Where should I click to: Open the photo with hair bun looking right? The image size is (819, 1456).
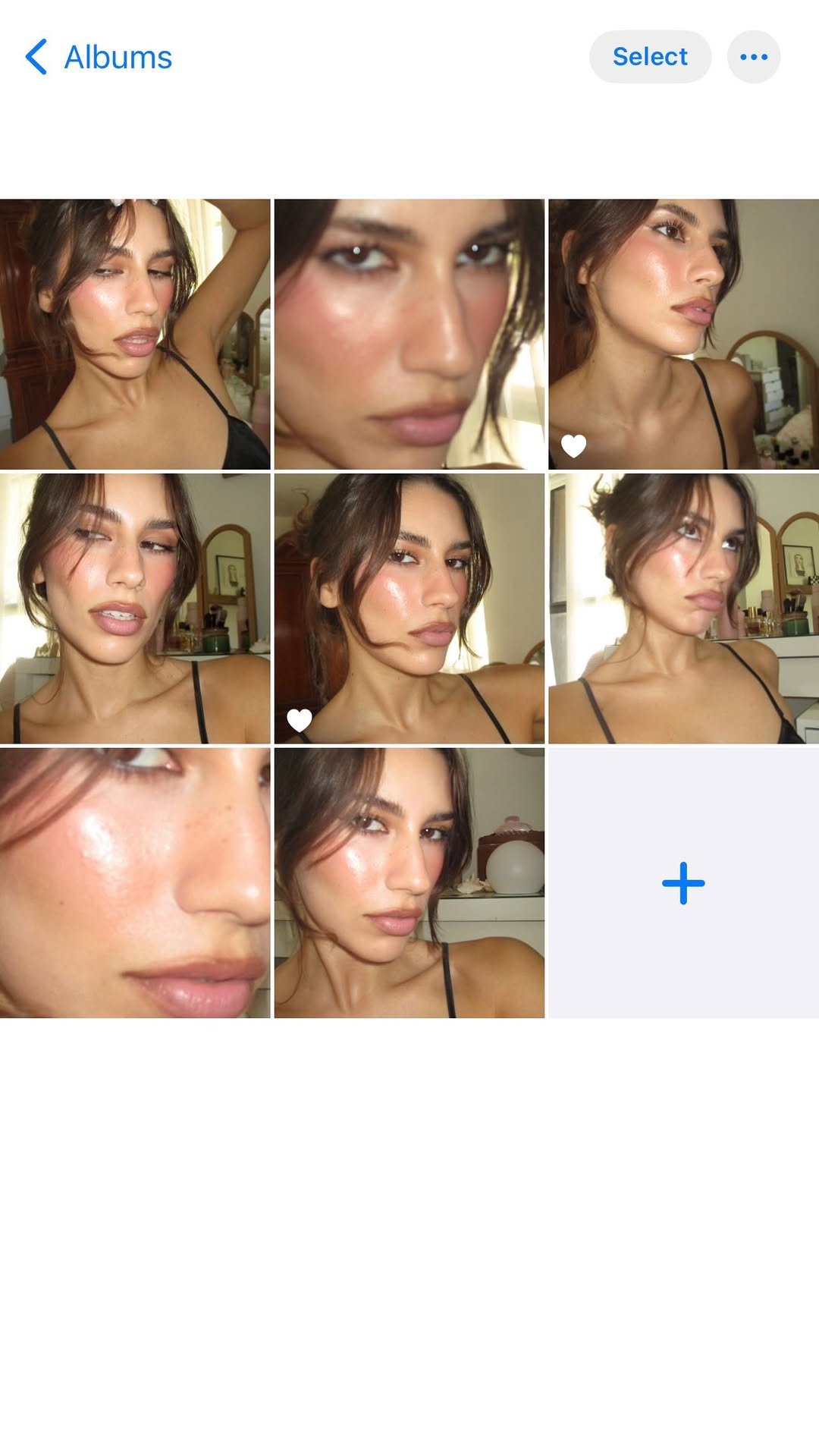pos(683,609)
